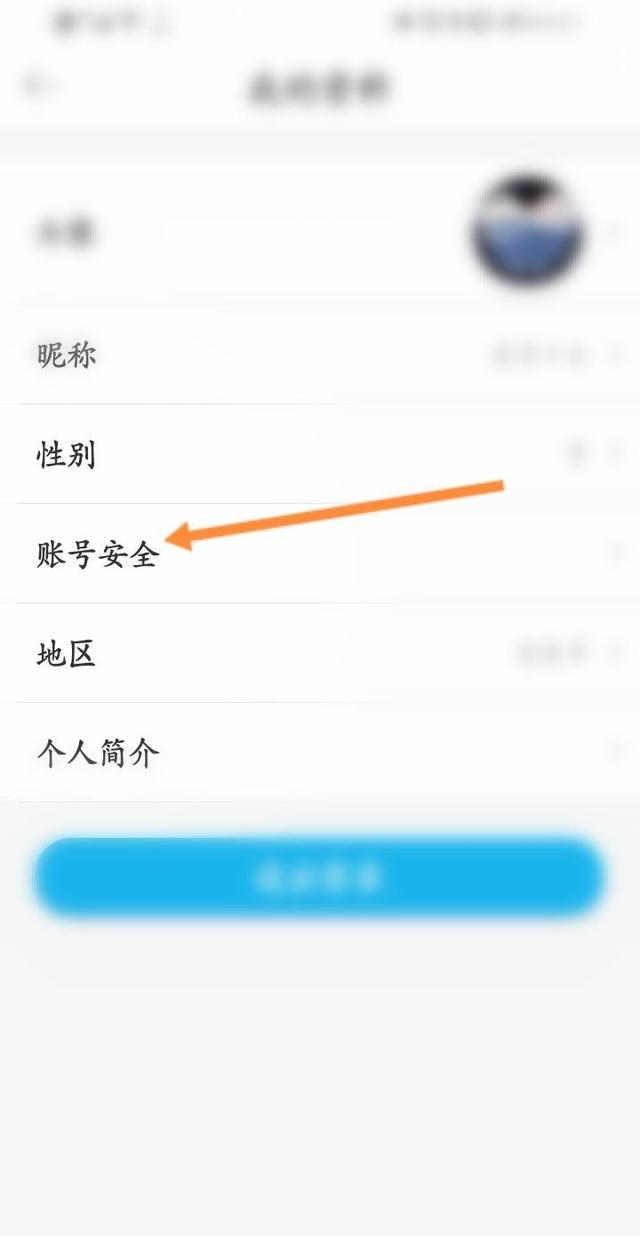Open 个人简介 personal bio

[x=320, y=752]
